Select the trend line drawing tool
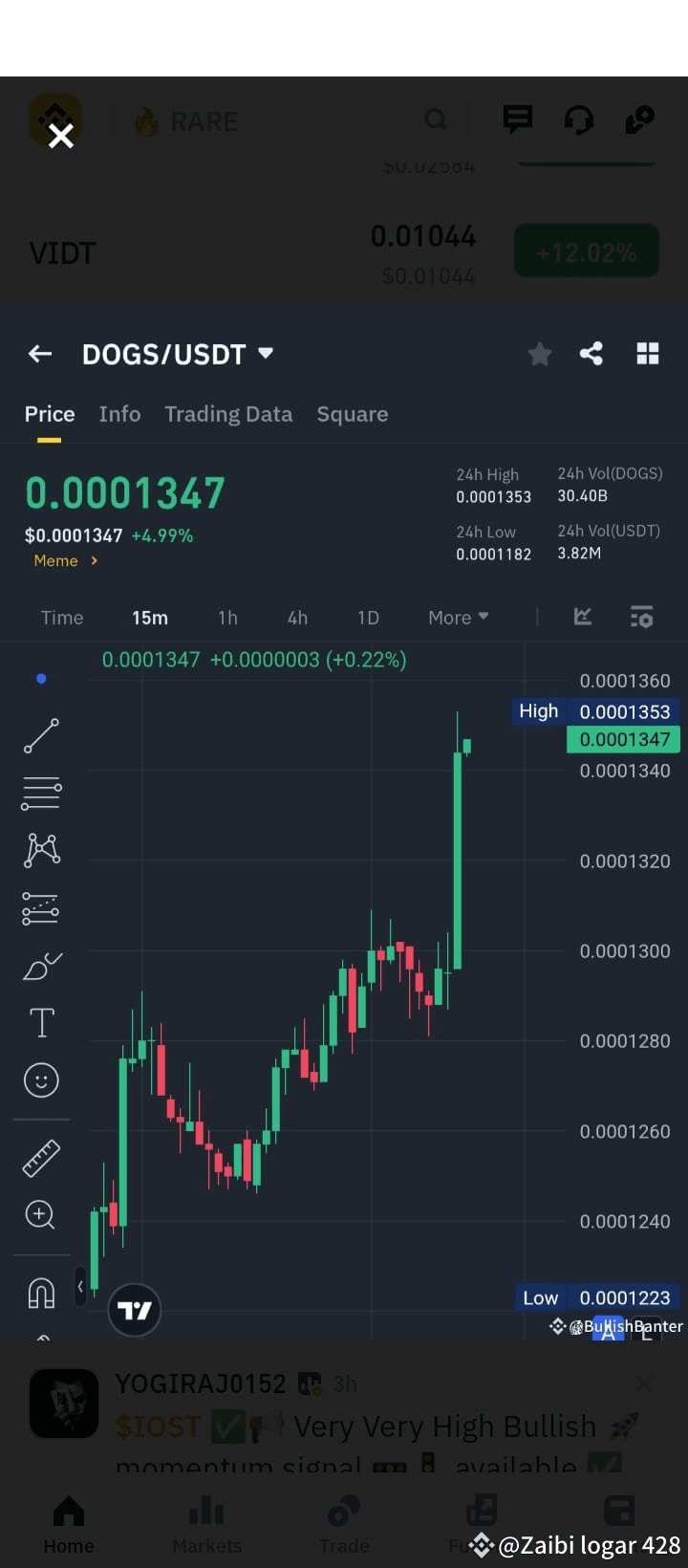Image resolution: width=688 pixels, height=1568 pixels. tap(41, 736)
